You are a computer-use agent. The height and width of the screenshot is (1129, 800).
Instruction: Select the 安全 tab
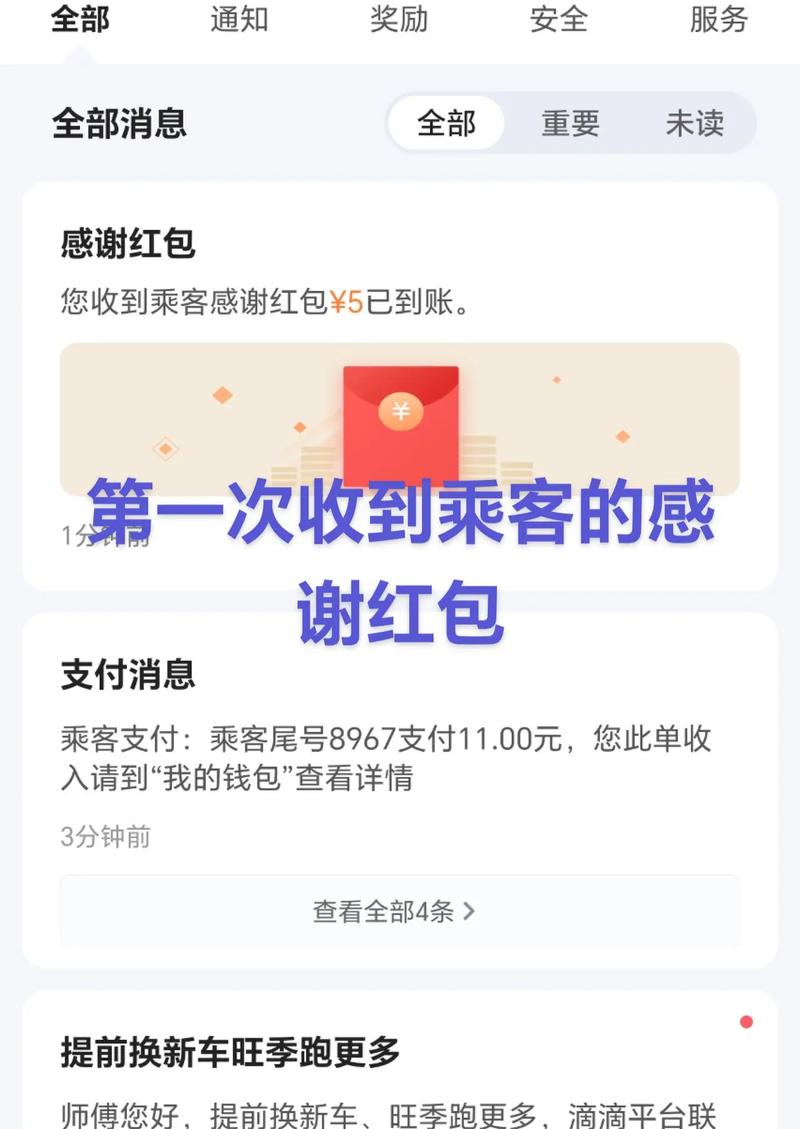(x=559, y=20)
